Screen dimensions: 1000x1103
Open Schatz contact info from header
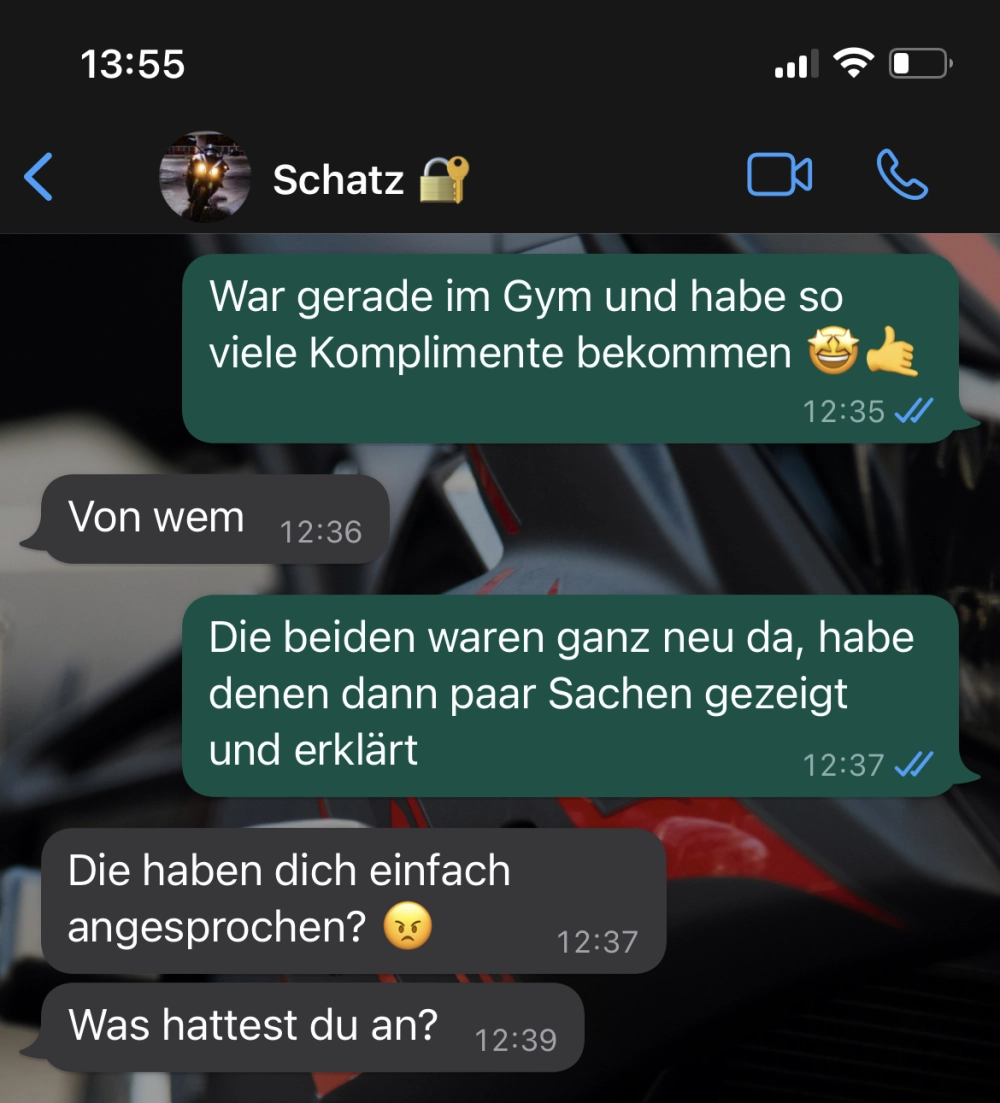click(x=340, y=180)
